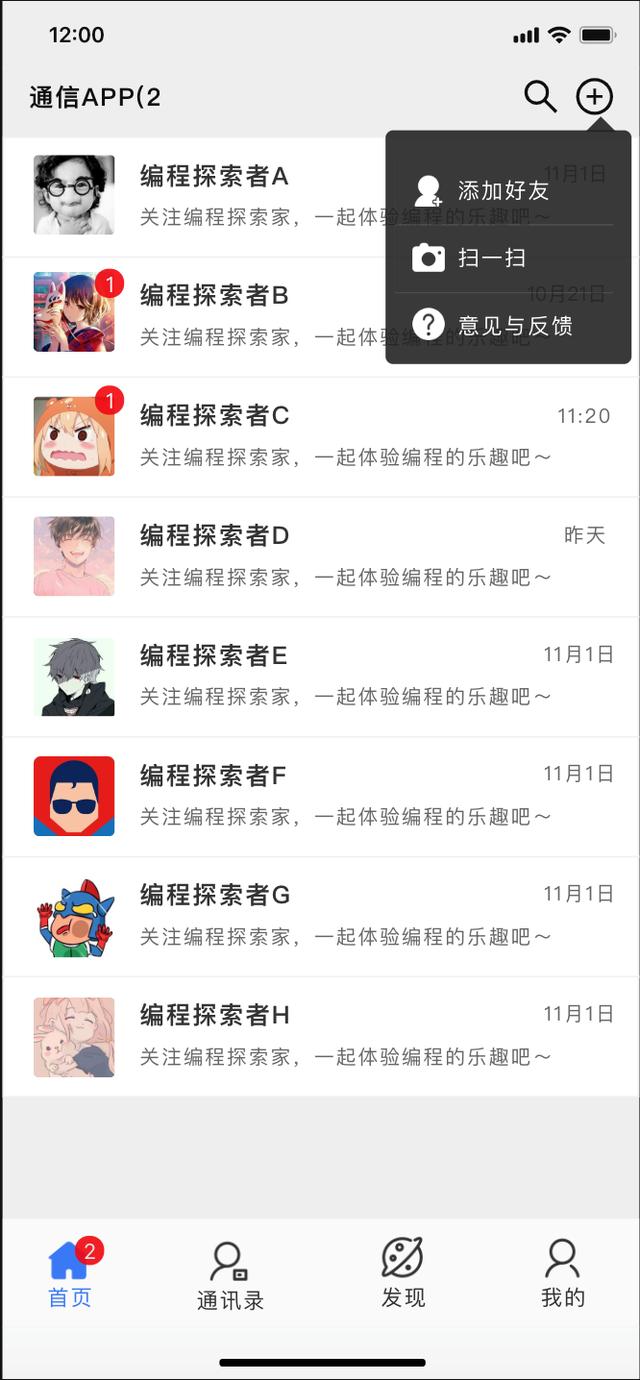Select 添加好友 from the popup menu
This screenshot has height=1380, width=640.
pyautogui.click(x=508, y=190)
